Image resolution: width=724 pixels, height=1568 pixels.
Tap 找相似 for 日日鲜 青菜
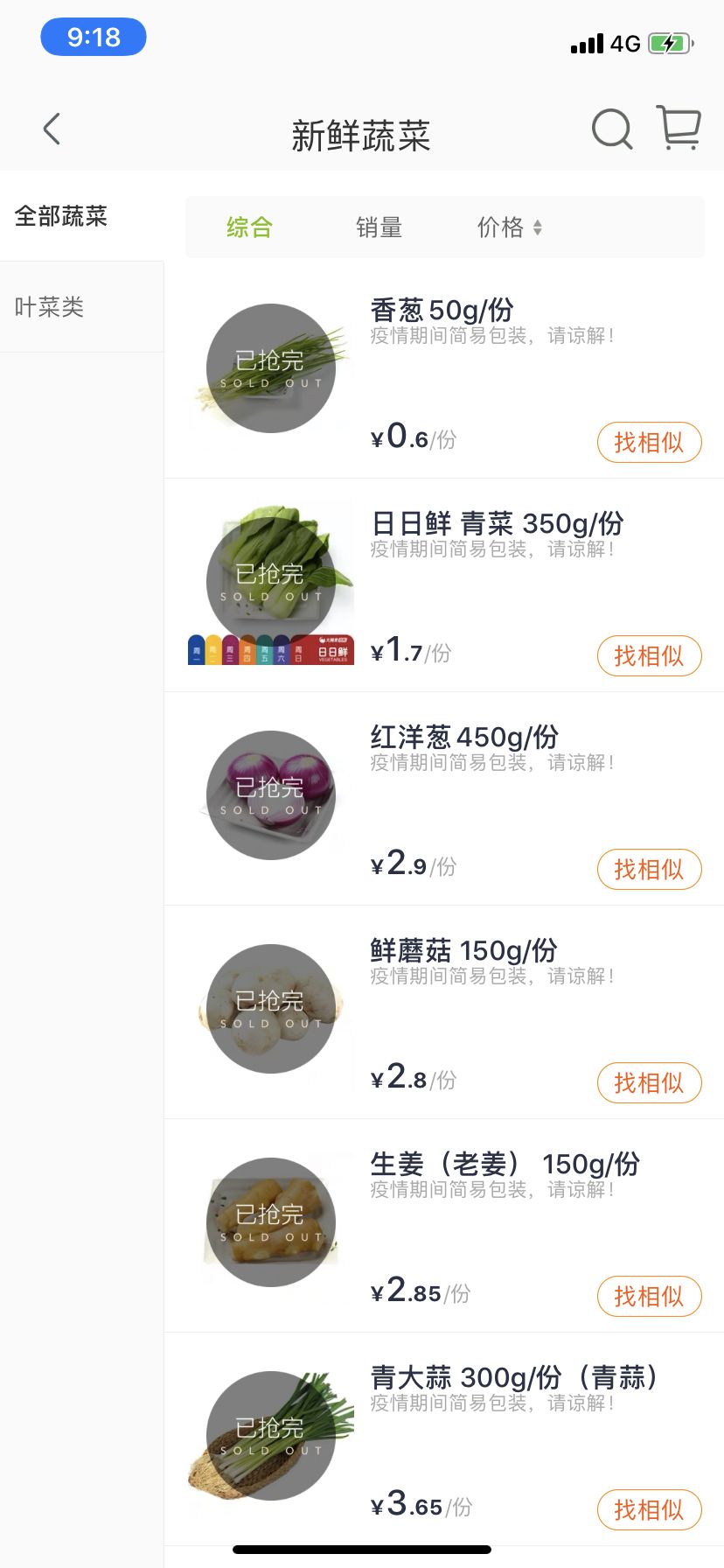tap(649, 655)
